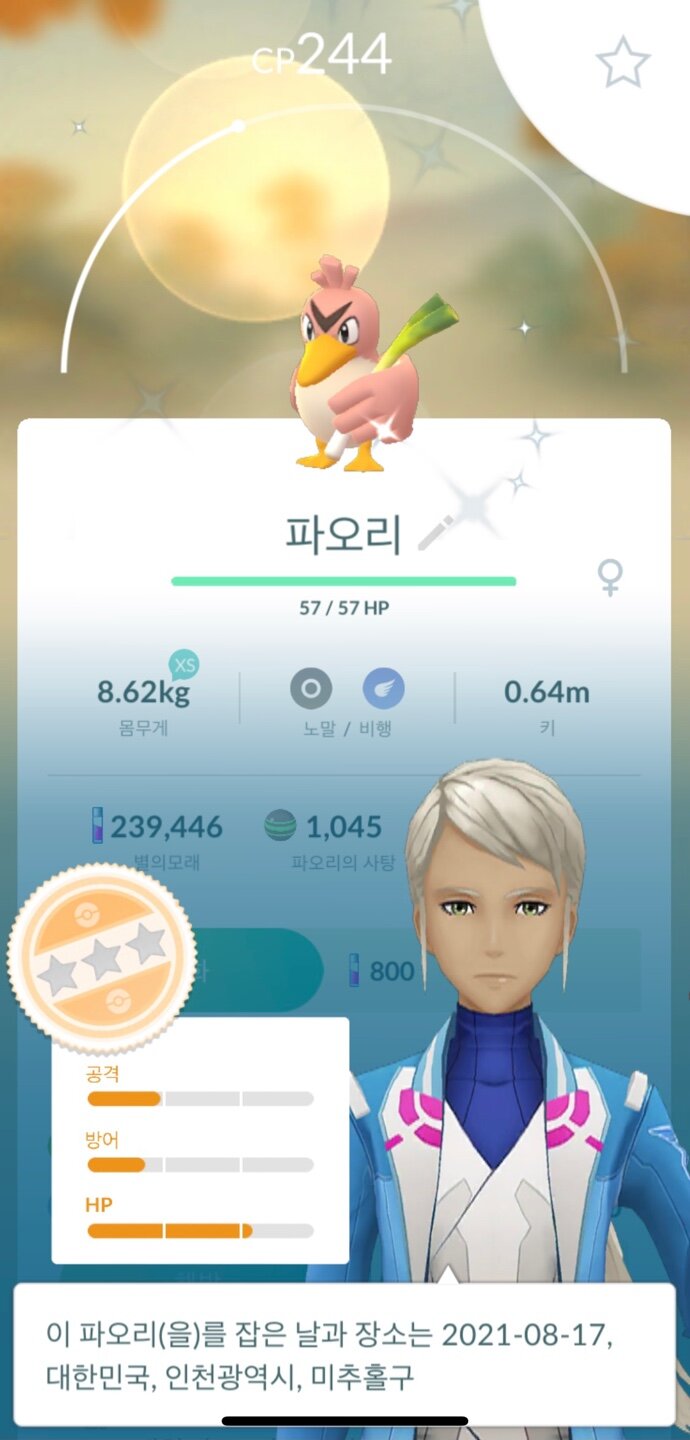Mark 파오리 as favorite with the star
This screenshot has height=1440, width=690.
click(623, 62)
